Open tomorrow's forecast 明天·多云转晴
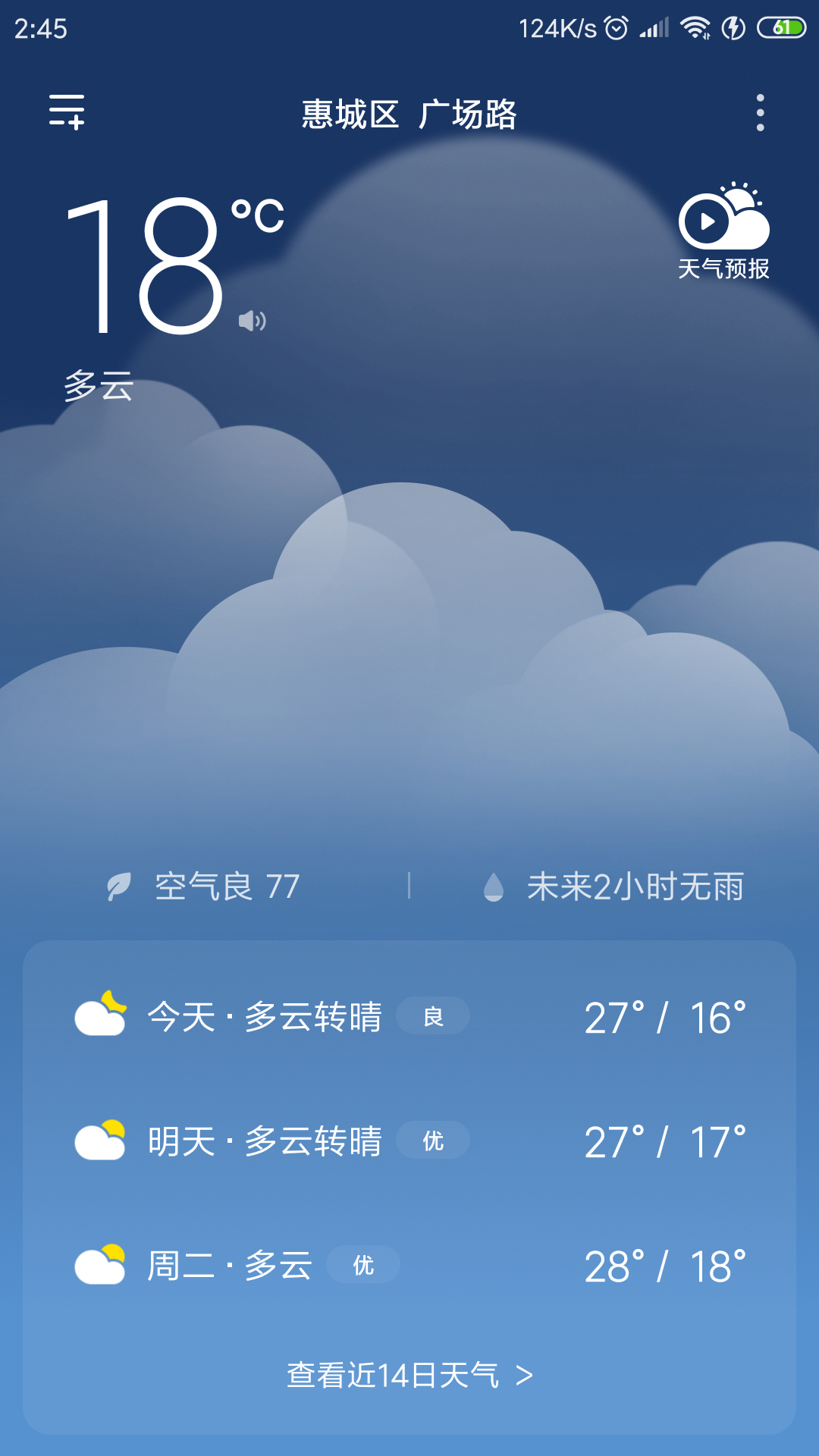Viewport: 819px width, 1456px height. (409, 1141)
